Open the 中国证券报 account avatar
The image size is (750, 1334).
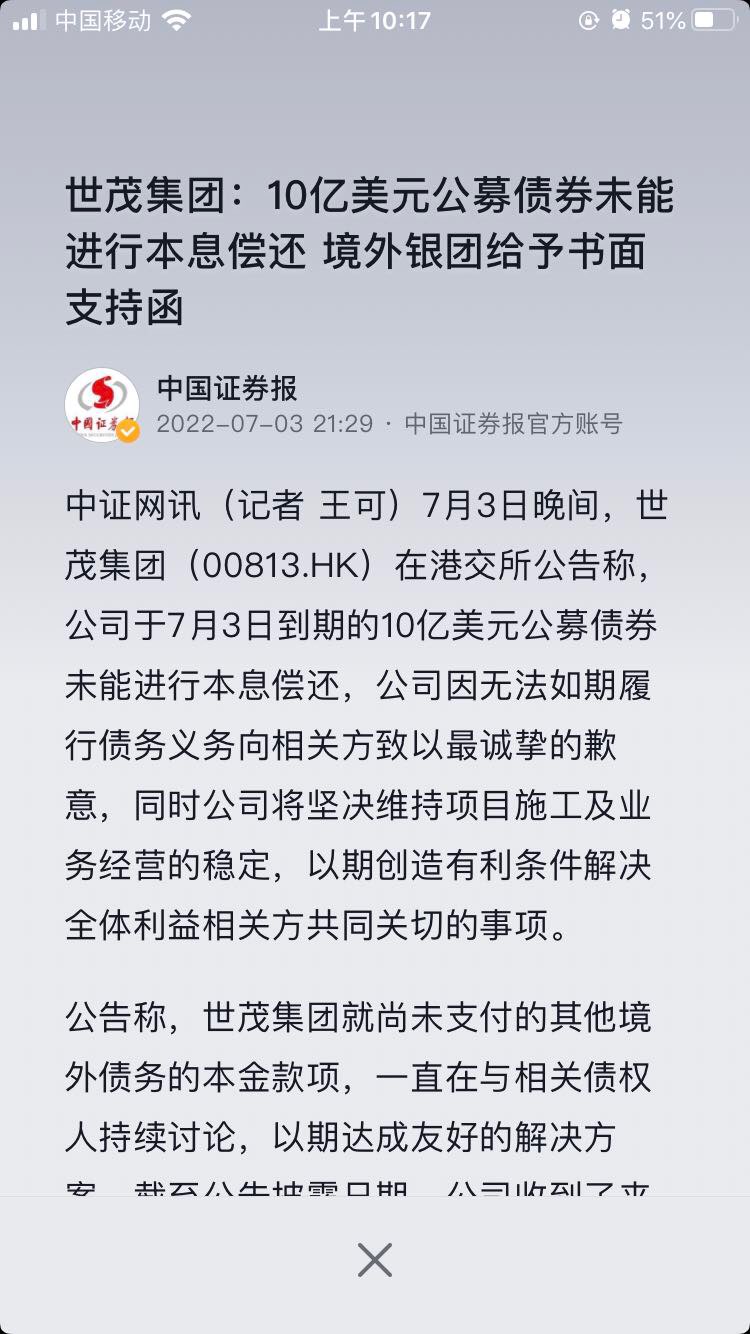[x=101, y=405]
